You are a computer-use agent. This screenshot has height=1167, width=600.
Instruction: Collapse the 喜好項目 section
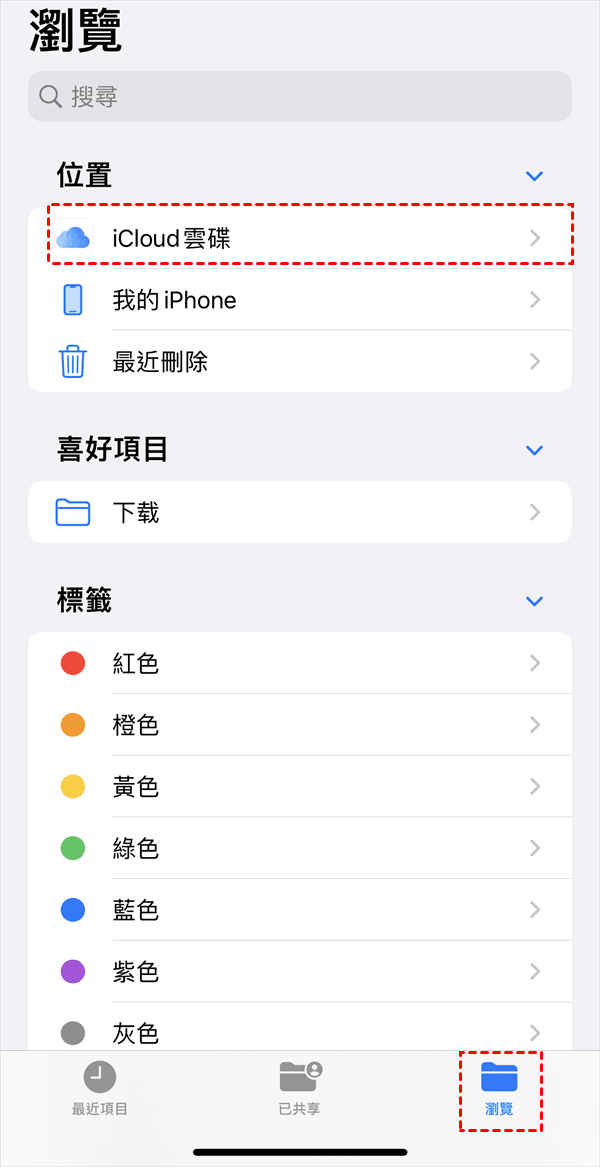534,451
